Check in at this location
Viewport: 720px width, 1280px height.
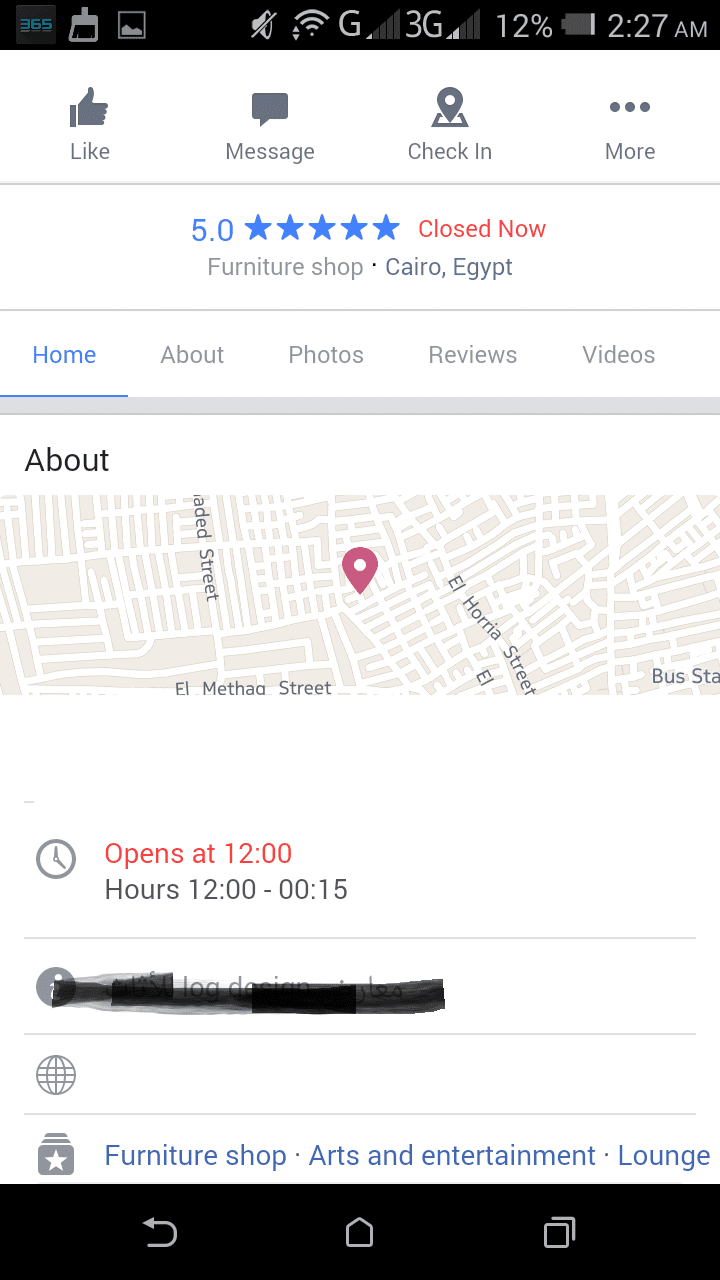[x=450, y=124]
